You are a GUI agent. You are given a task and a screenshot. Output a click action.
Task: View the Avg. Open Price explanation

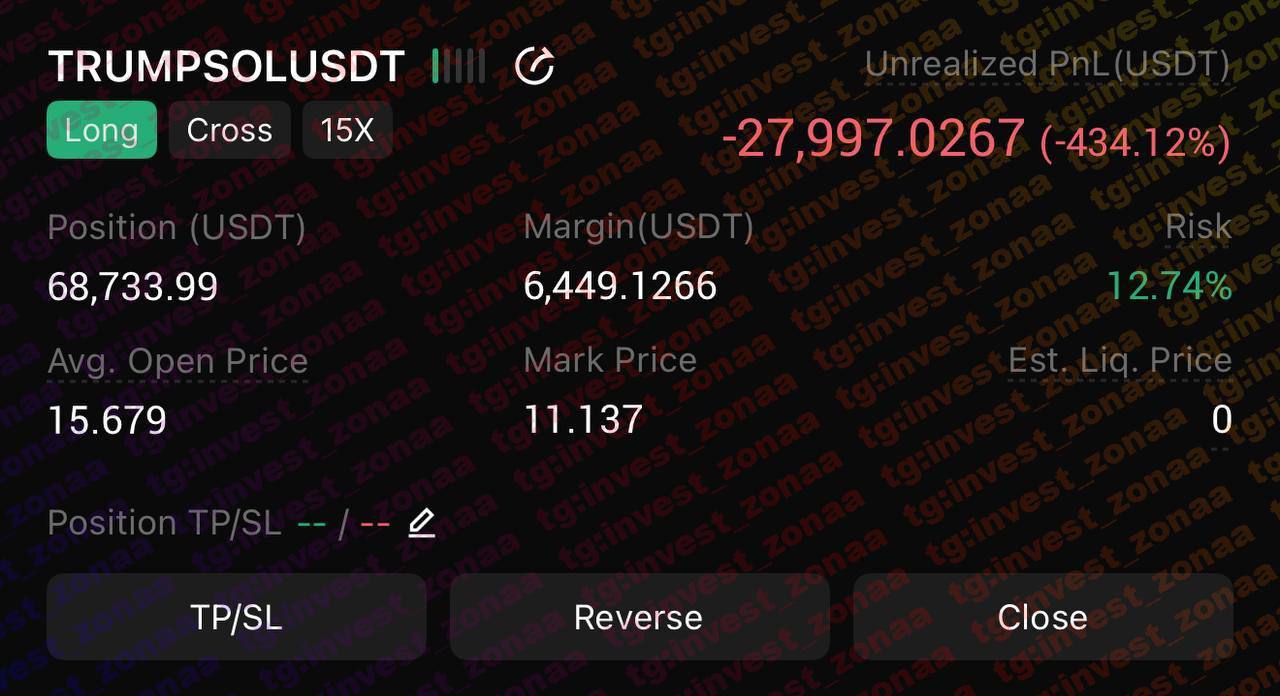[178, 361]
